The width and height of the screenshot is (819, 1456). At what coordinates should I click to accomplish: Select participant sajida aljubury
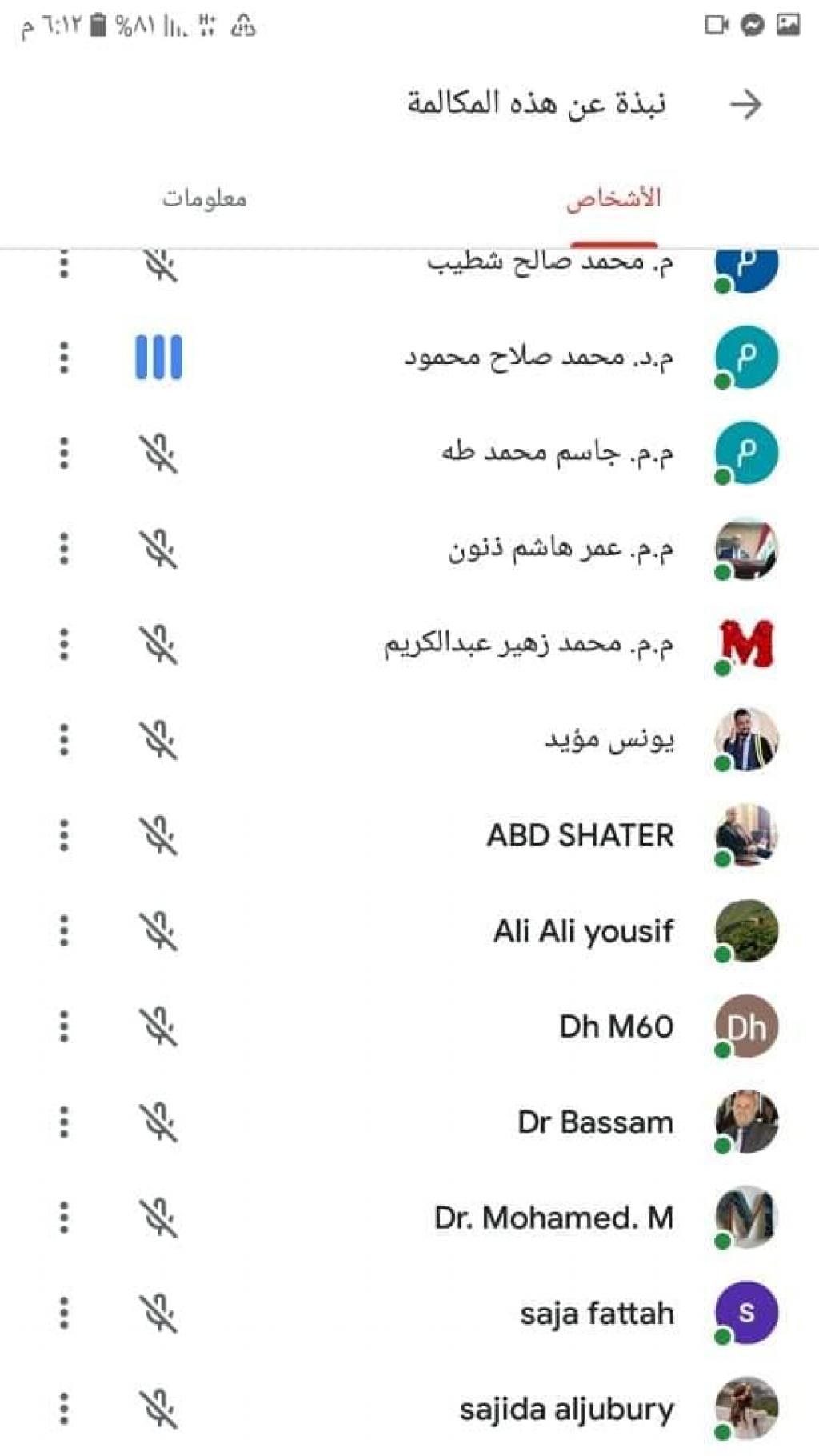(566, 1409)
